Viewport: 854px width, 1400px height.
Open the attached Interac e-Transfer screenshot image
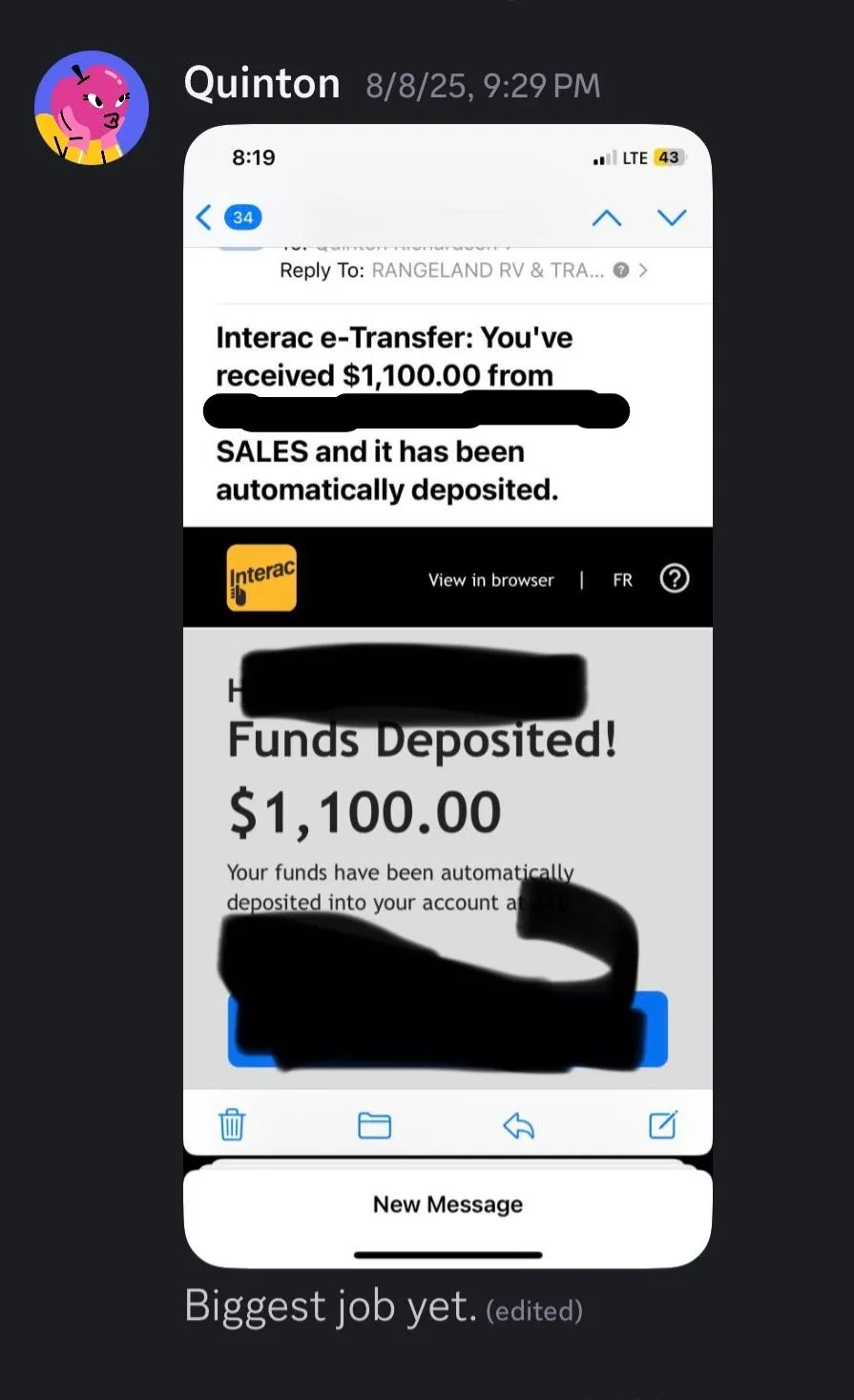tap(448, 696)
